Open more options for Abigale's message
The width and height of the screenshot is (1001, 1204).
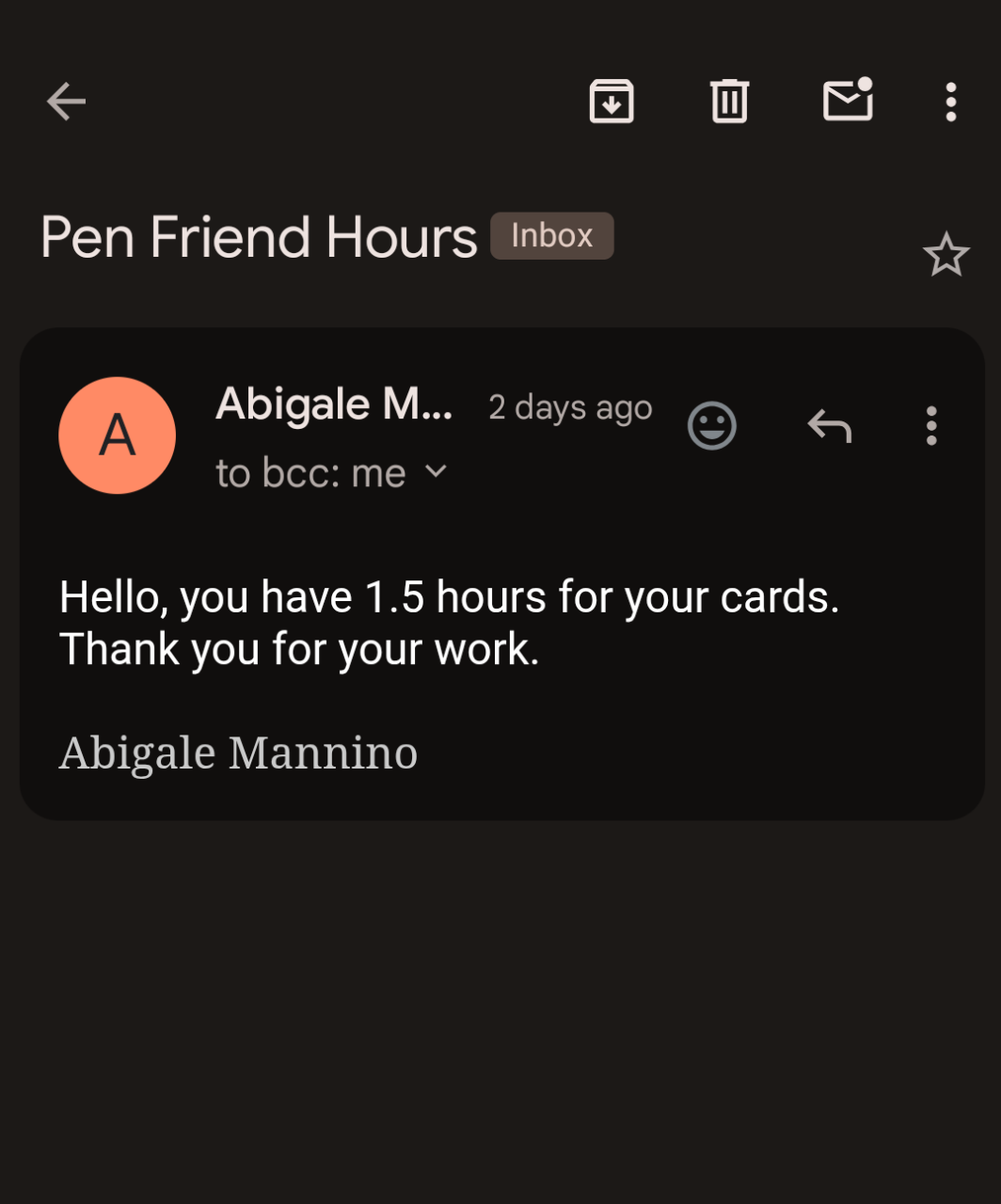[931, 426]
